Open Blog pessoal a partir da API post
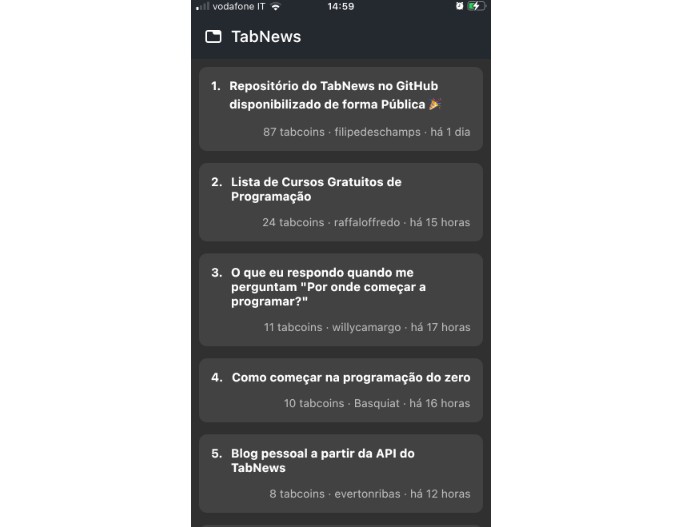Screen dimensions: 676x527 (x=322, y=460)
